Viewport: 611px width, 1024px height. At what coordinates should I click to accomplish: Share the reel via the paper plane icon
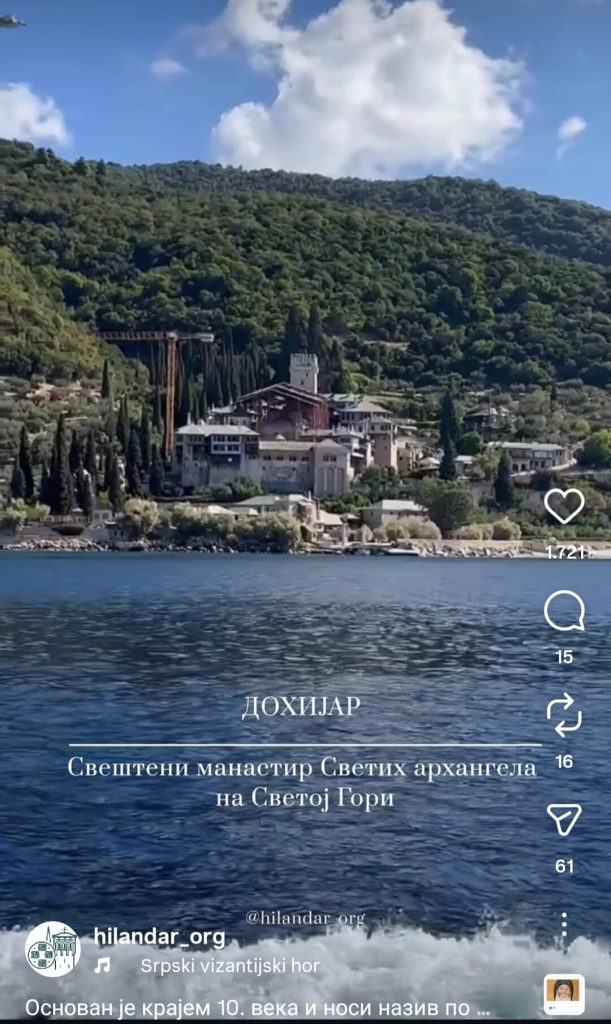(x=564, y=820)
